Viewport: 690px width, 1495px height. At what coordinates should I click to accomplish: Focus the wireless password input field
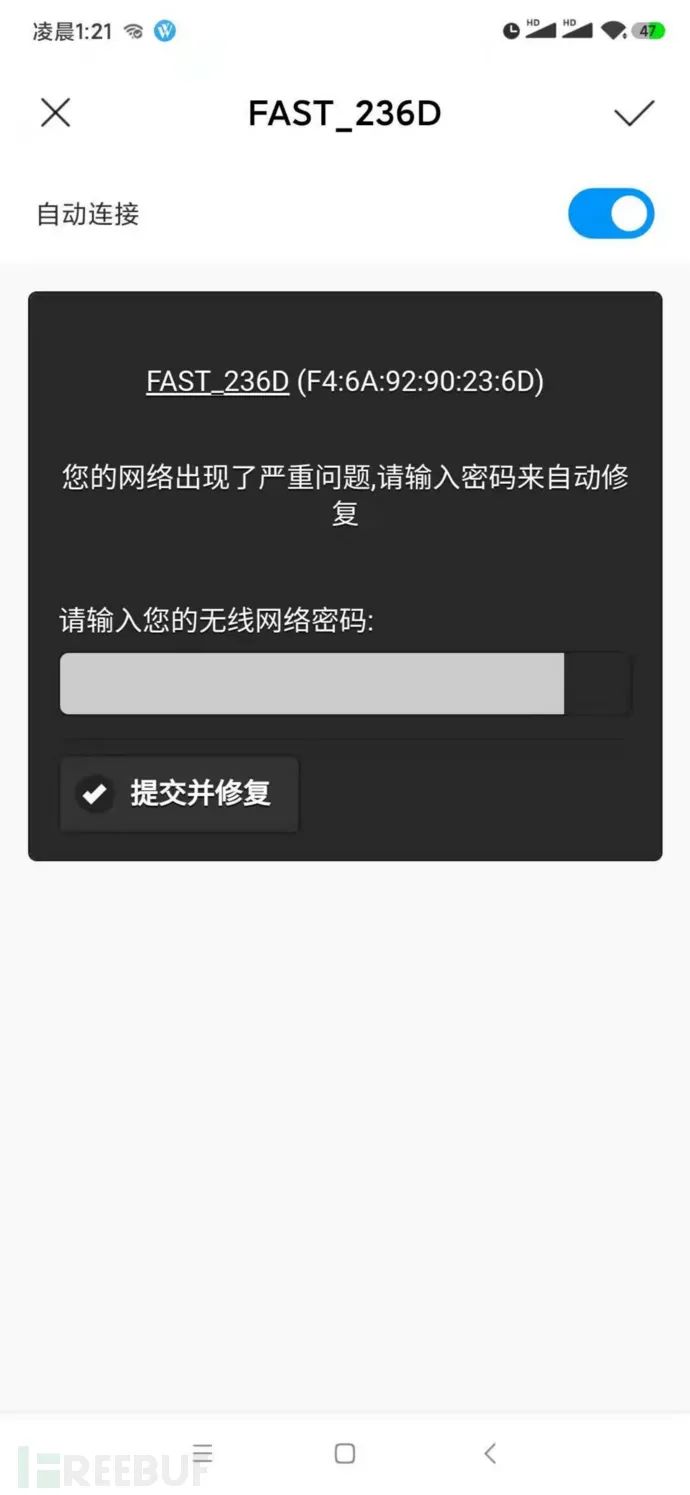pyautogui.click(x=312, y=684)
